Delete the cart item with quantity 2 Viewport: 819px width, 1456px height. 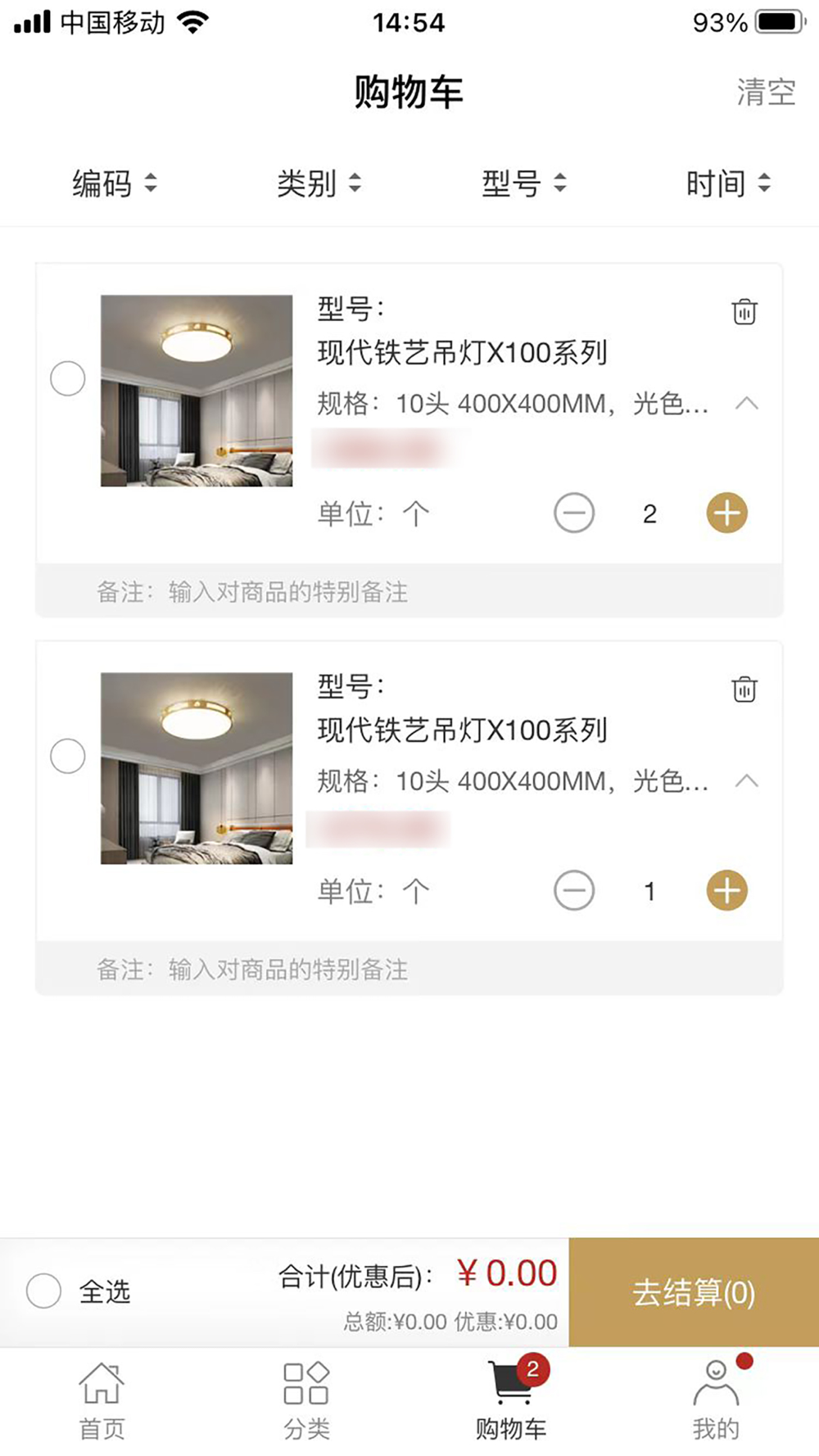coord(744,311)
